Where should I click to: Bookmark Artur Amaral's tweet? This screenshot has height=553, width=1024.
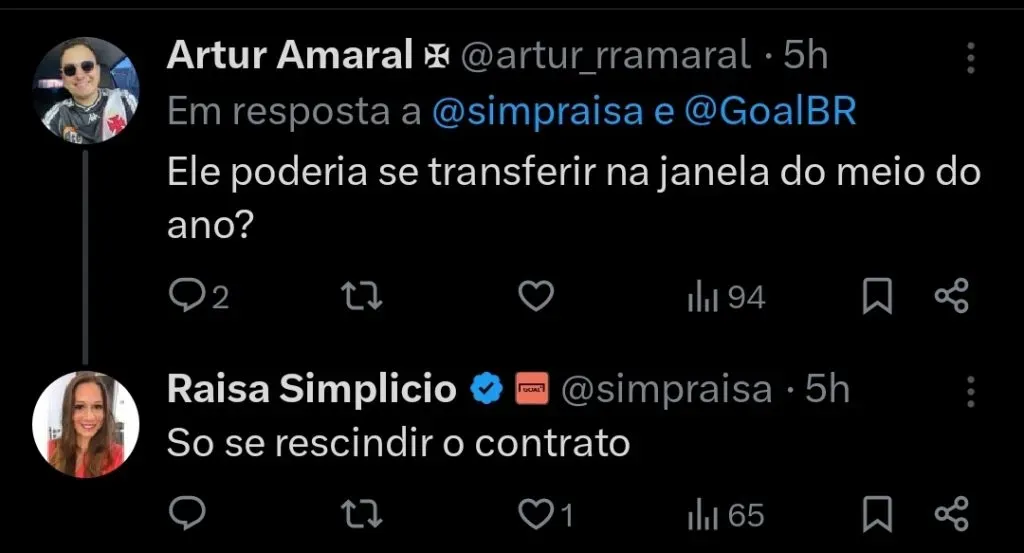pyautogui.click(x=877, y=296)
